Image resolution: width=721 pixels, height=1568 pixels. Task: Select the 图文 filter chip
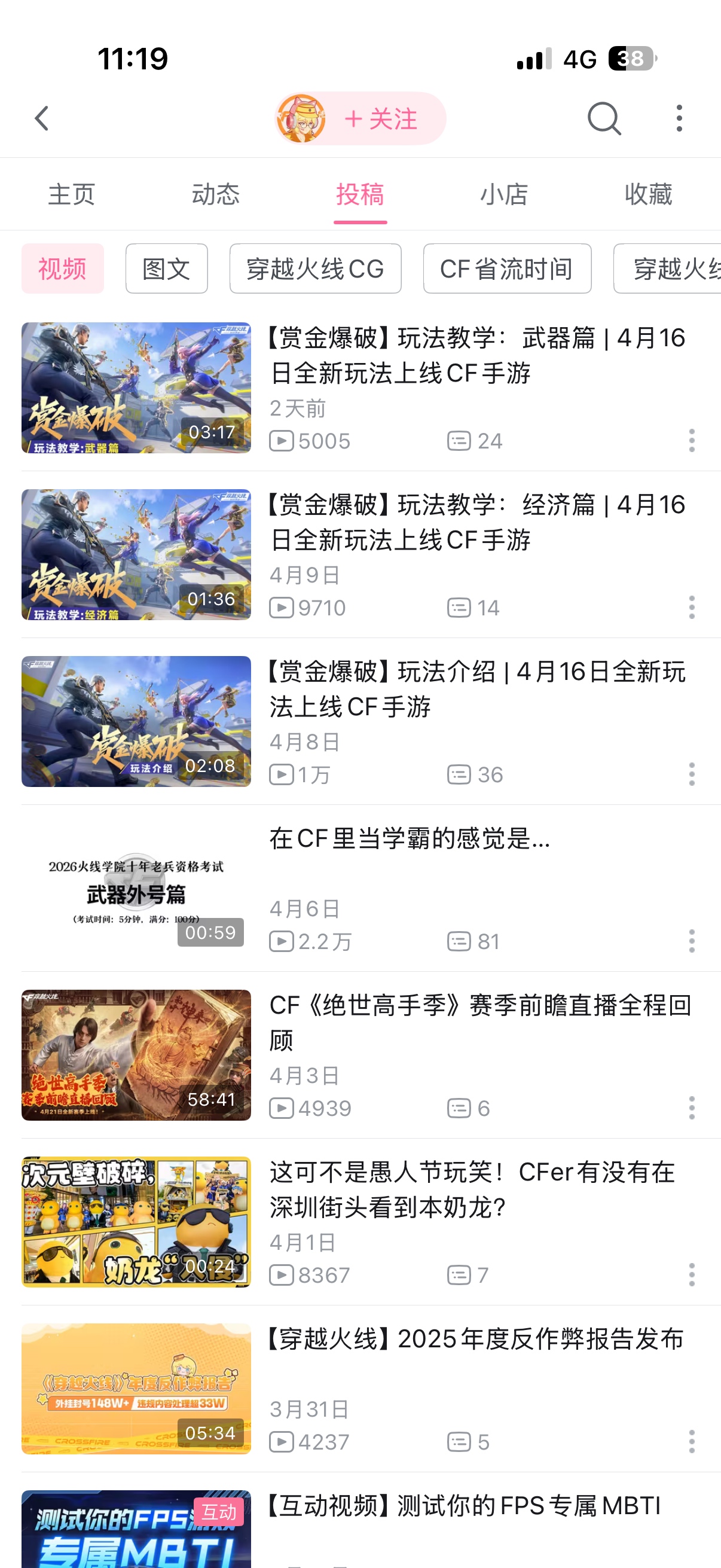167,269
